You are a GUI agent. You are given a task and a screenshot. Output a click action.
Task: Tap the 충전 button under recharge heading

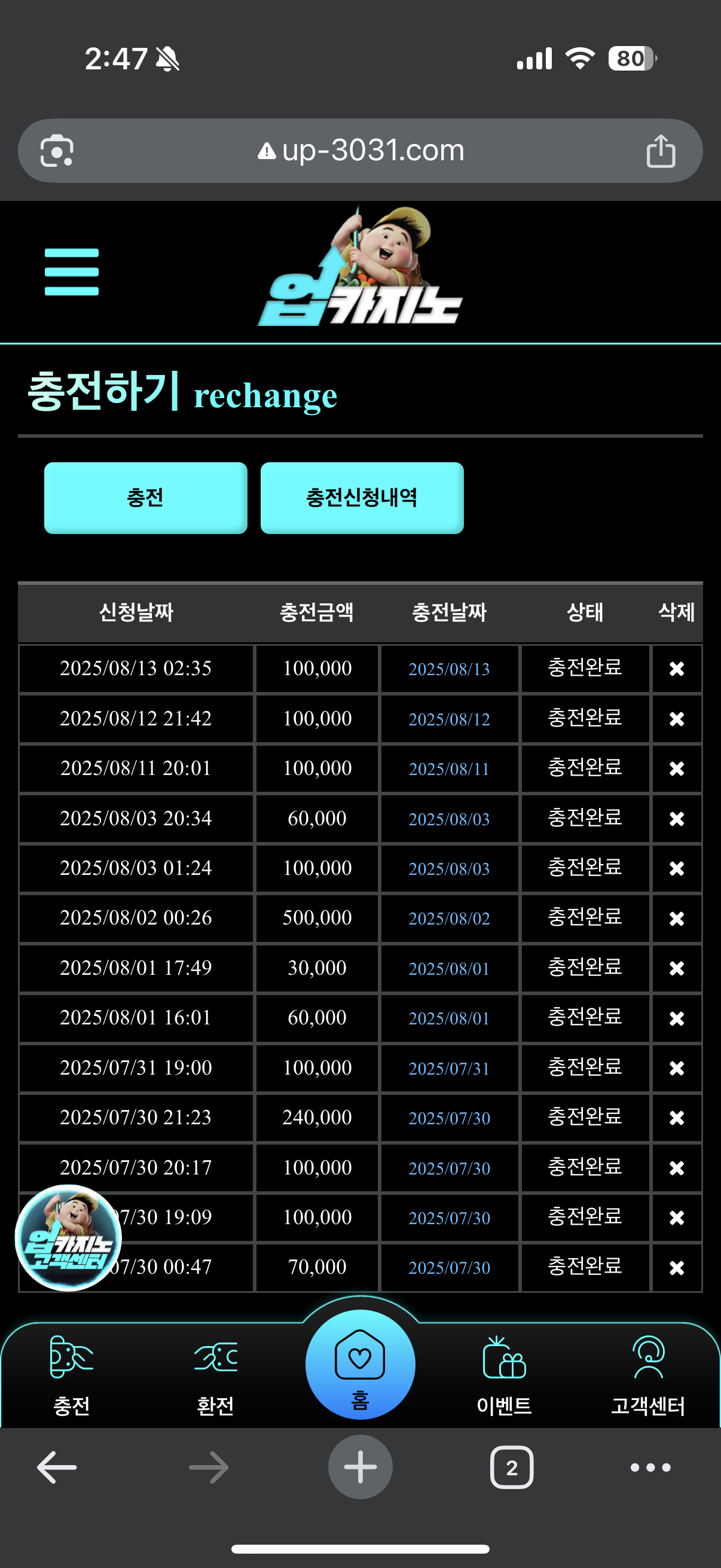point(145,498)
